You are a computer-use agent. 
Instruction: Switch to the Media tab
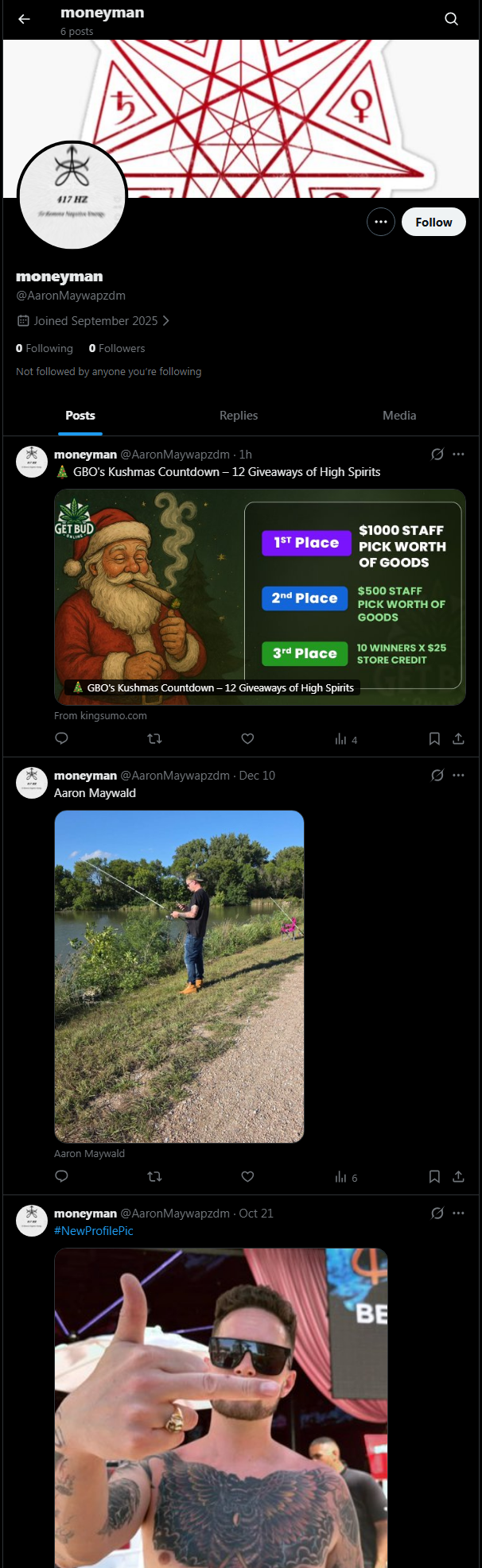pos(399,416)
